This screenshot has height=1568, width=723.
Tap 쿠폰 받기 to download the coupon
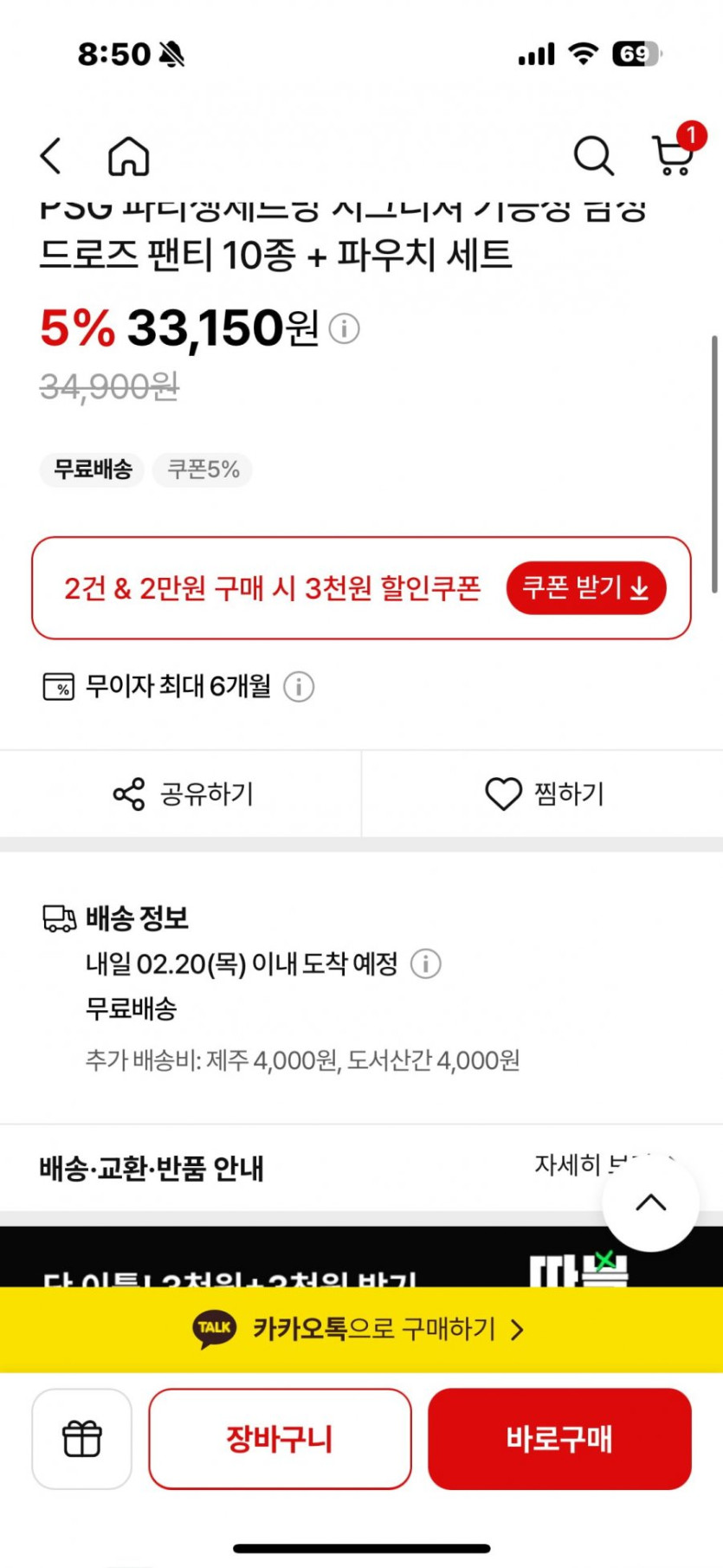coord(586,588)
